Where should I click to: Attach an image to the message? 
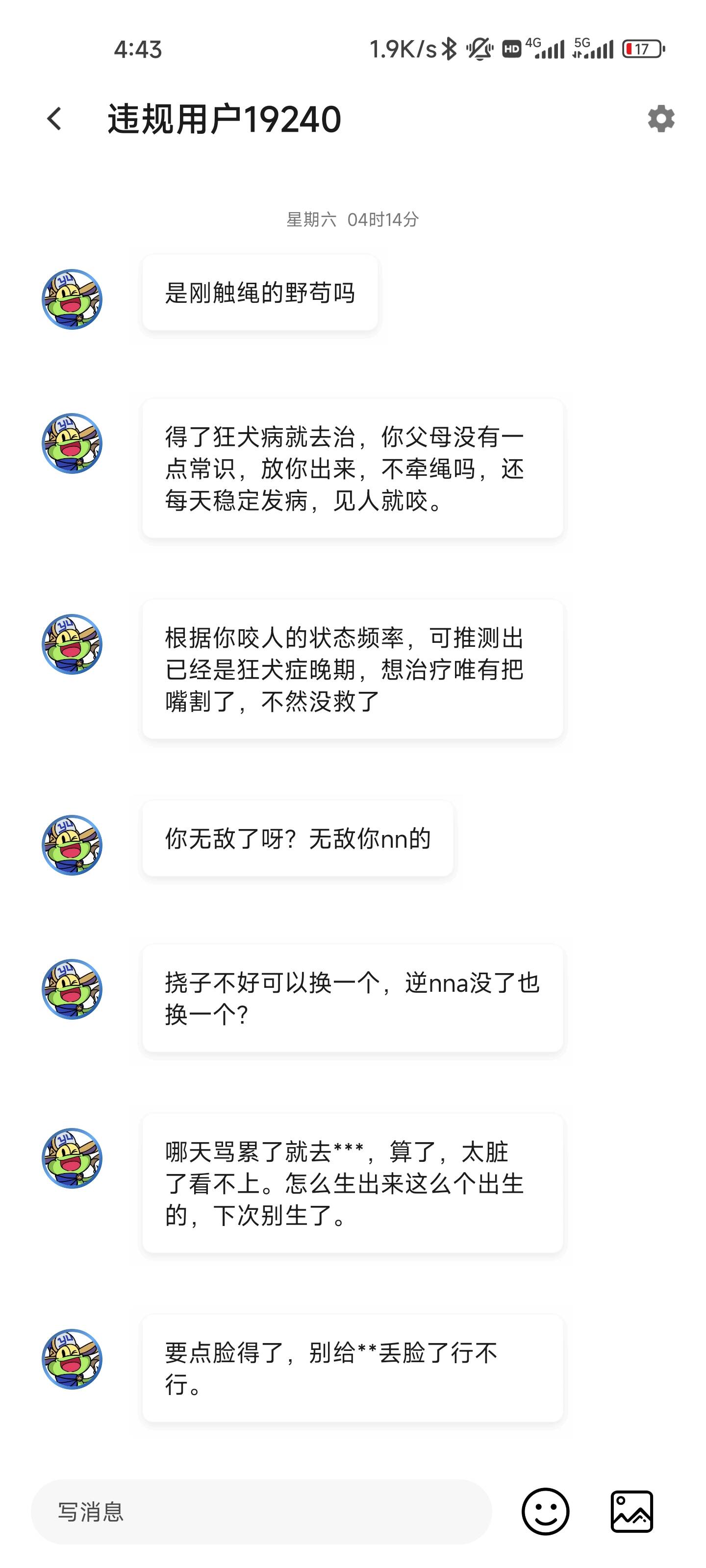(x=631, y=1511)
